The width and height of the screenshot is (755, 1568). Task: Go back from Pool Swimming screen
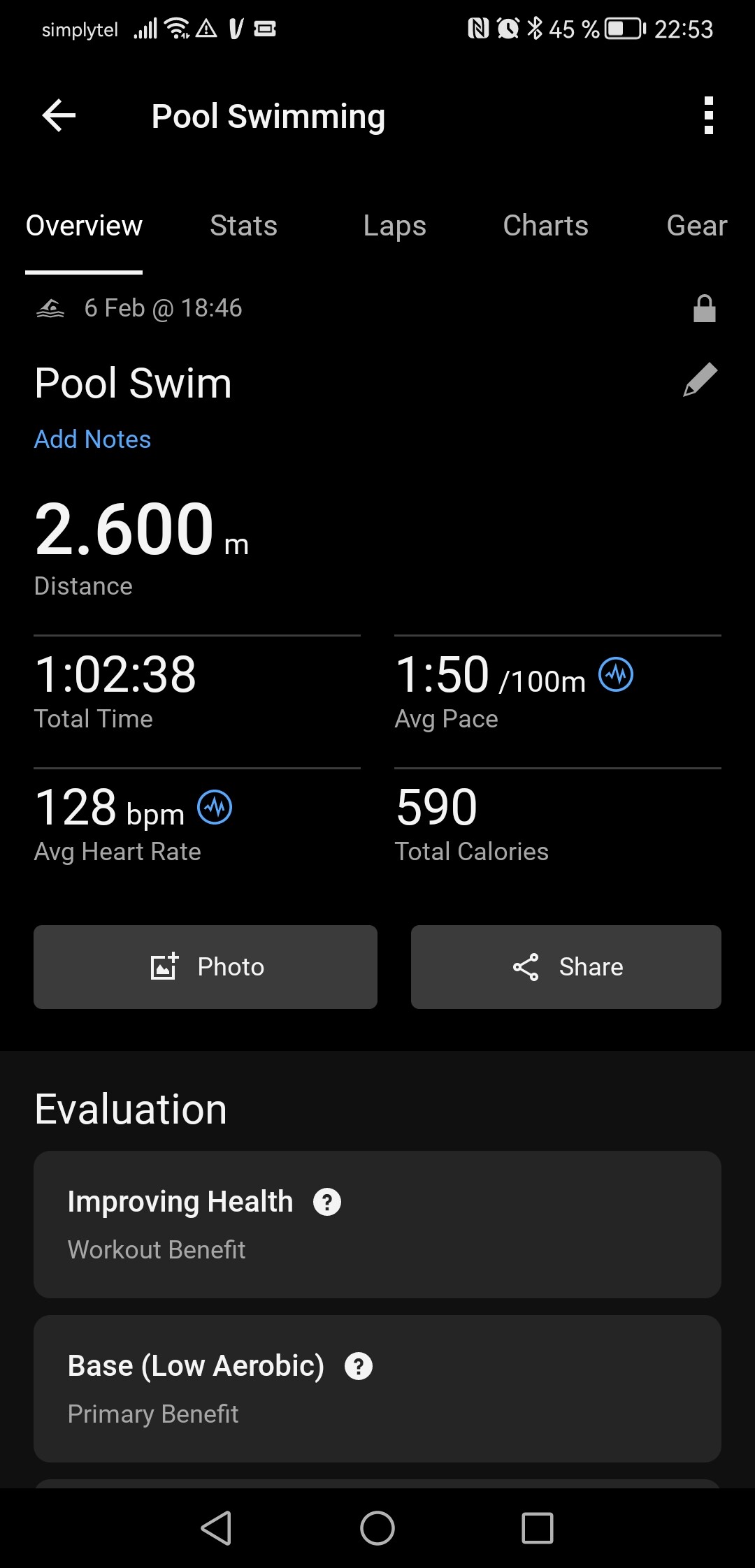tap(59, 115)
